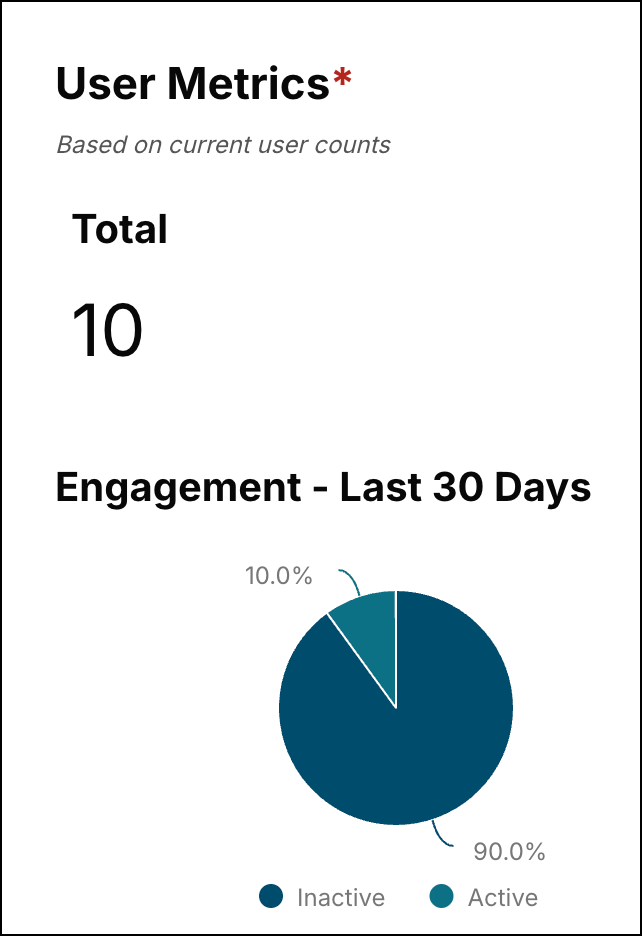Toggle the Active legend item
The image size is (642, 936).
tap(485, 897)
